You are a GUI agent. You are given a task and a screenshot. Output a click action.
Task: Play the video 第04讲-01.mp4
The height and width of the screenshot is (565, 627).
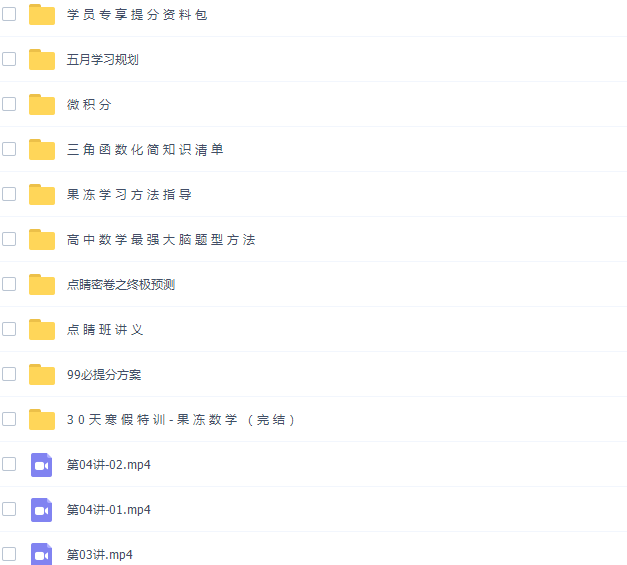(108, 510)
